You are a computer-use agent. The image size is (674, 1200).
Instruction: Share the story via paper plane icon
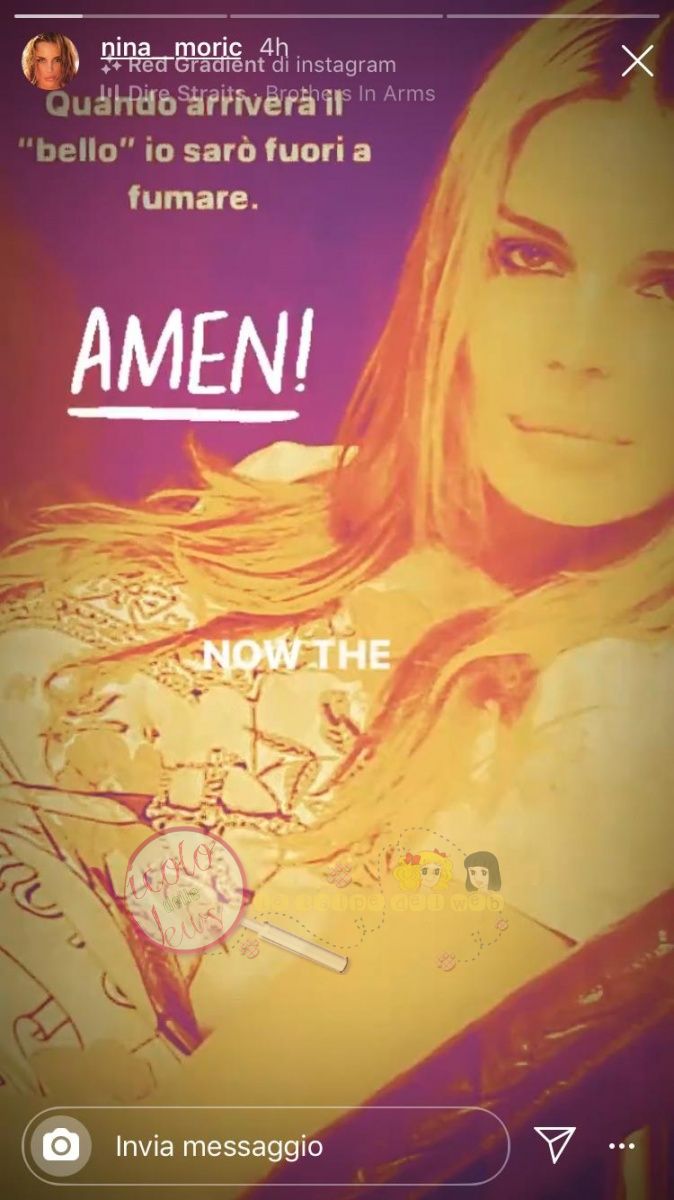coord(555,1144)
